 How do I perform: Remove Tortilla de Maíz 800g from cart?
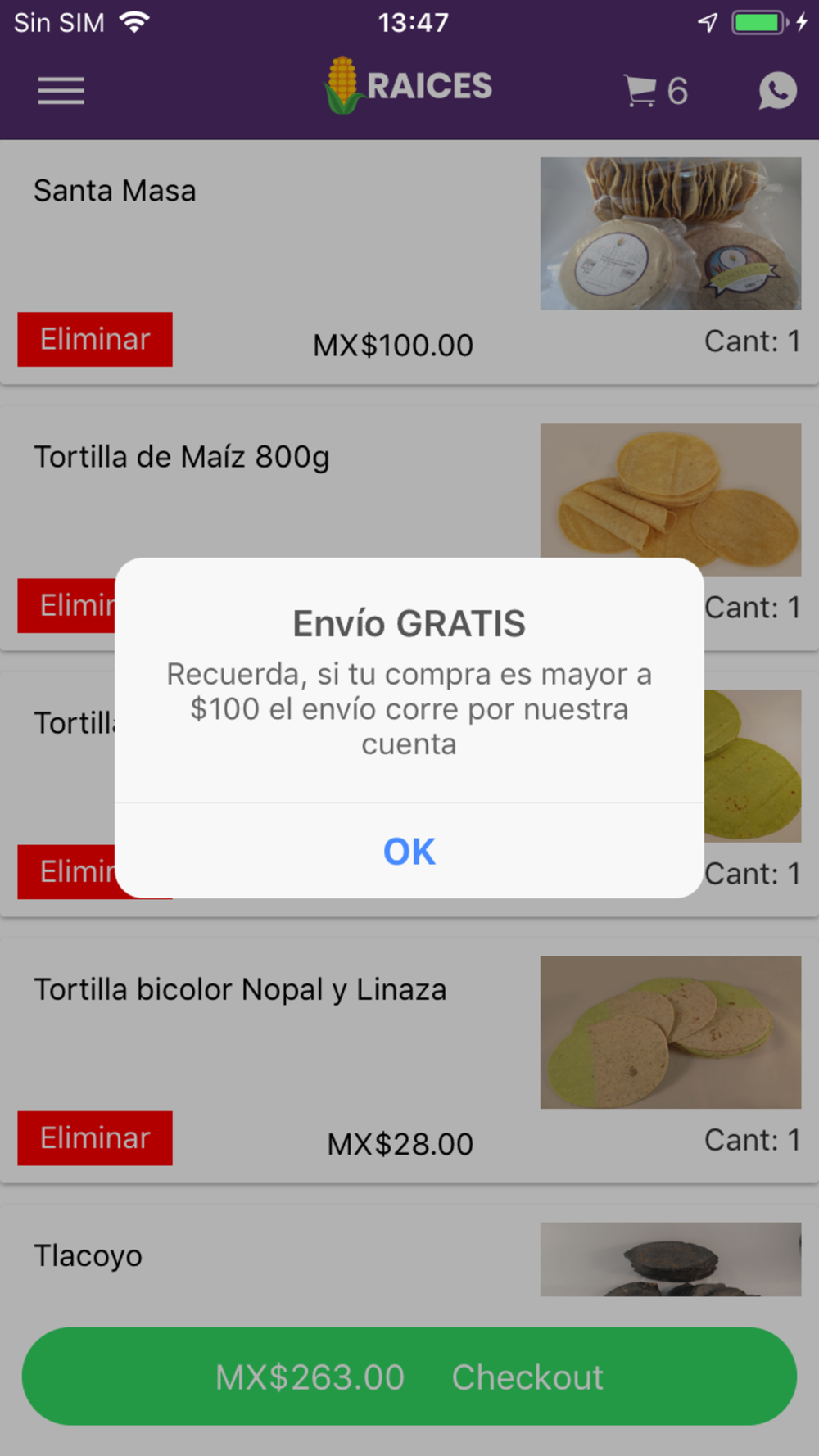pyautogui.click(x=67, y=606)
